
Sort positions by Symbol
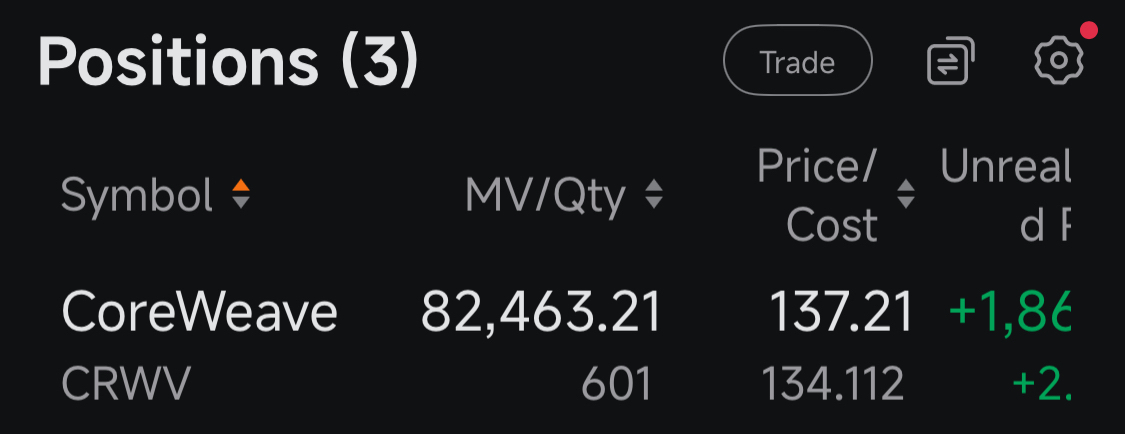pos(155,195)
